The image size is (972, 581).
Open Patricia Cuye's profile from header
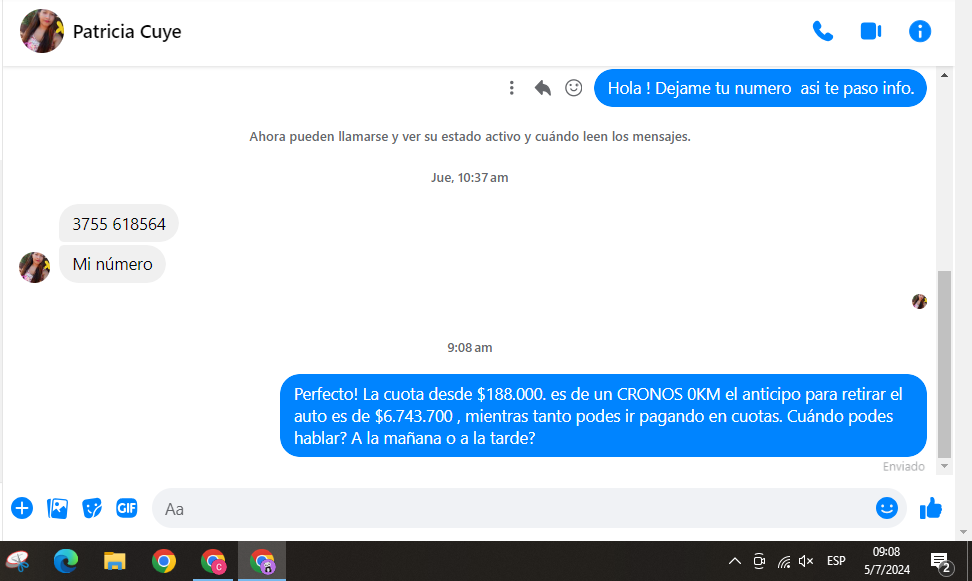pos(126,32)
